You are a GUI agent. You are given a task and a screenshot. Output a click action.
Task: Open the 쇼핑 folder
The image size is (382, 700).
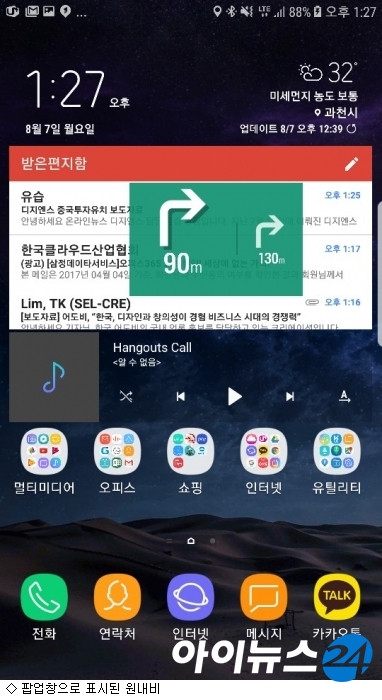point(191,462)
